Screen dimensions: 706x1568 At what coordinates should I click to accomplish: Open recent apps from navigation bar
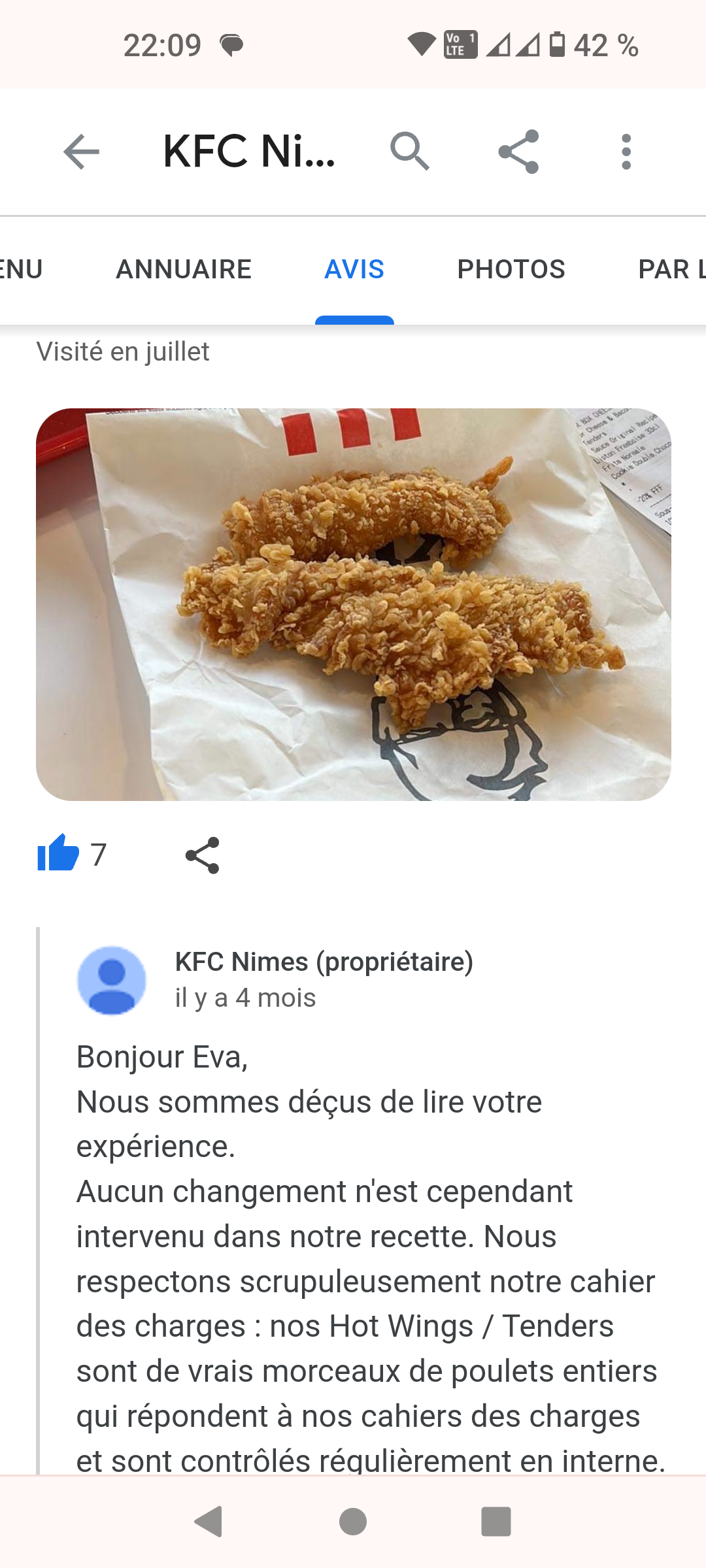tap(496, 1522)
